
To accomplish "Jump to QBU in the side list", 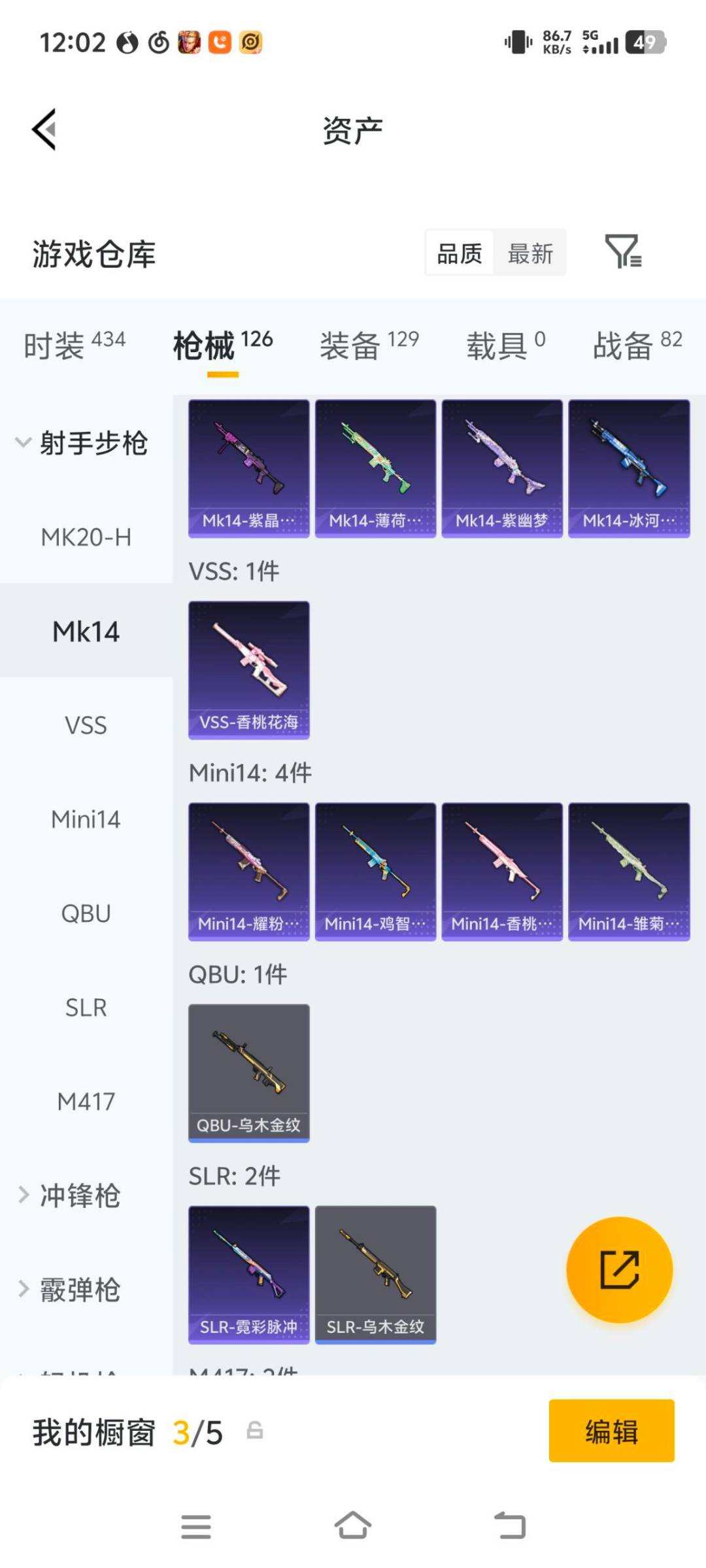I will click(x=86, y=913).
